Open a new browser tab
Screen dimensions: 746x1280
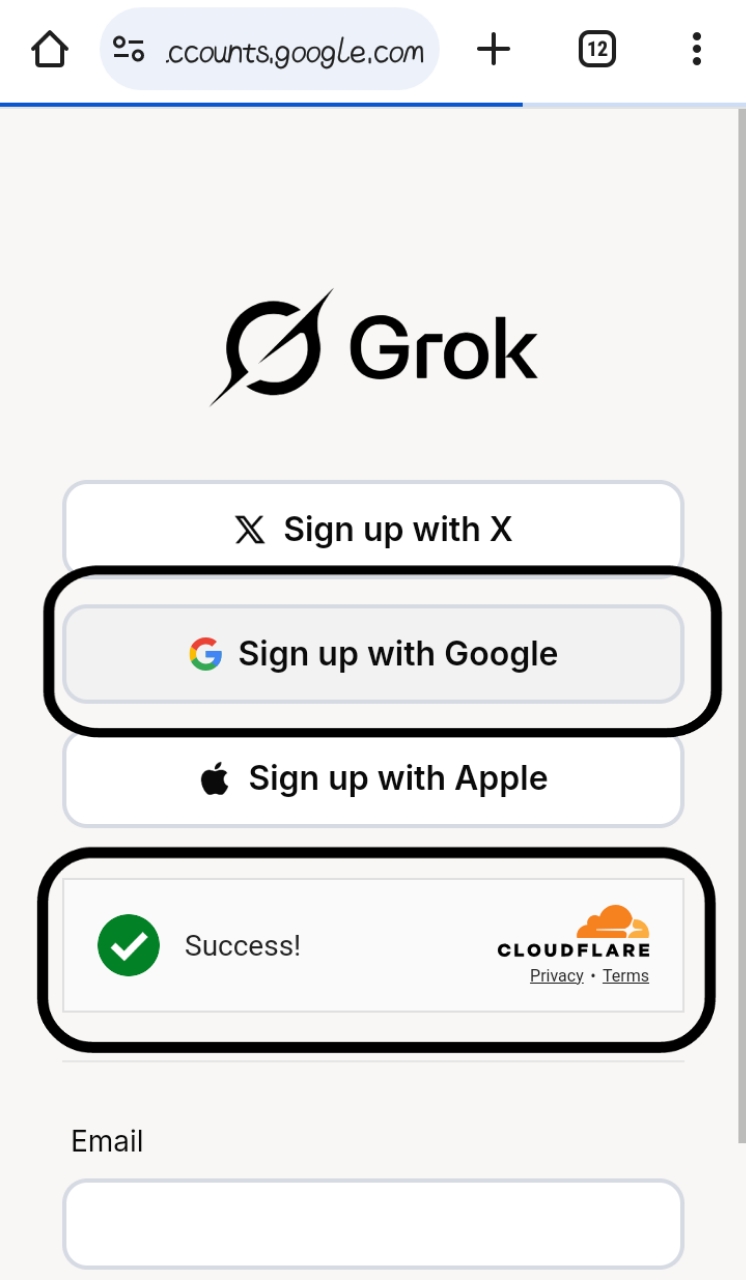(x=493, y=49)
